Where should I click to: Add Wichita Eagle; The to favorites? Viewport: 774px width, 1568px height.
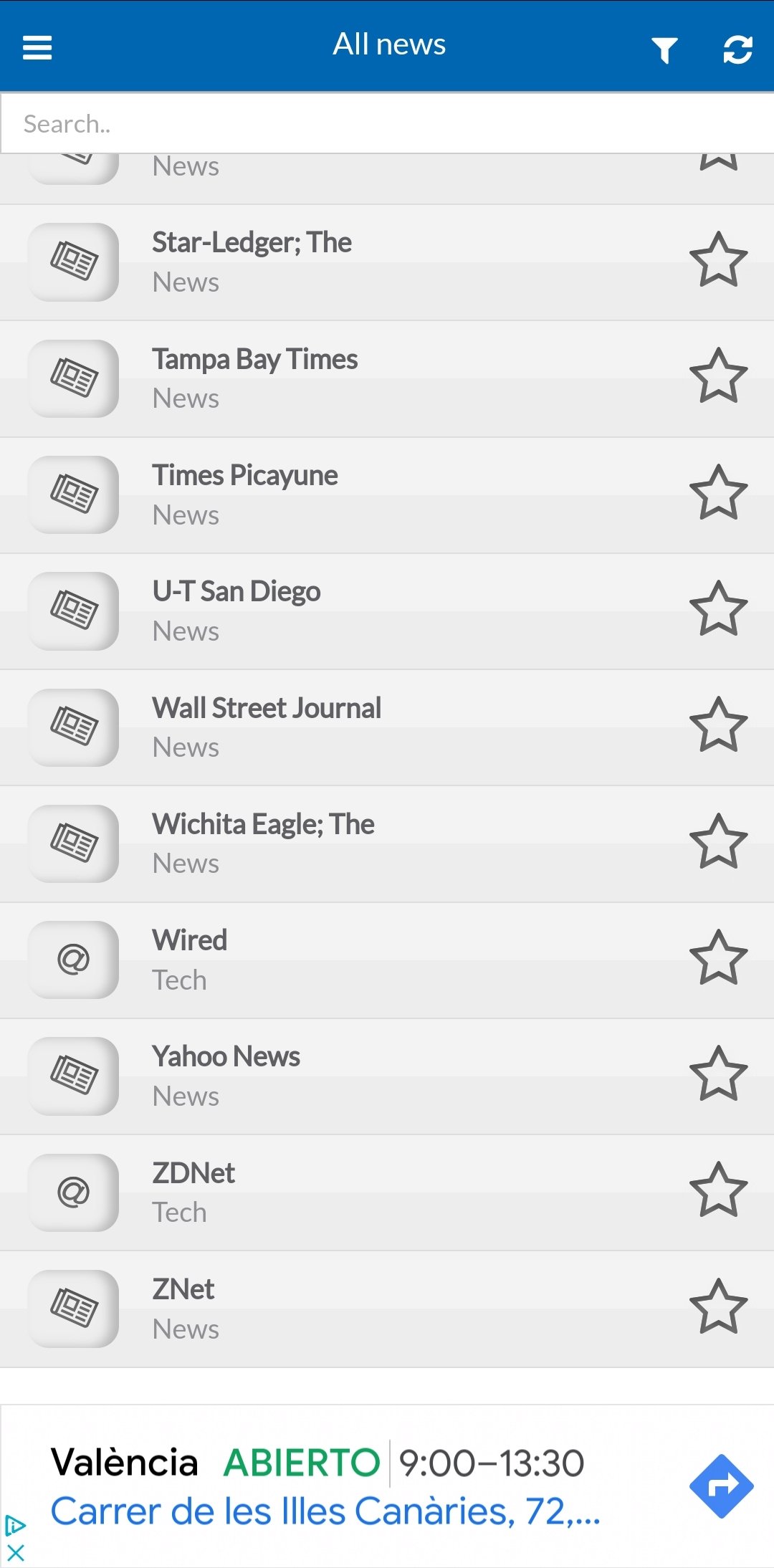(718, 841)
